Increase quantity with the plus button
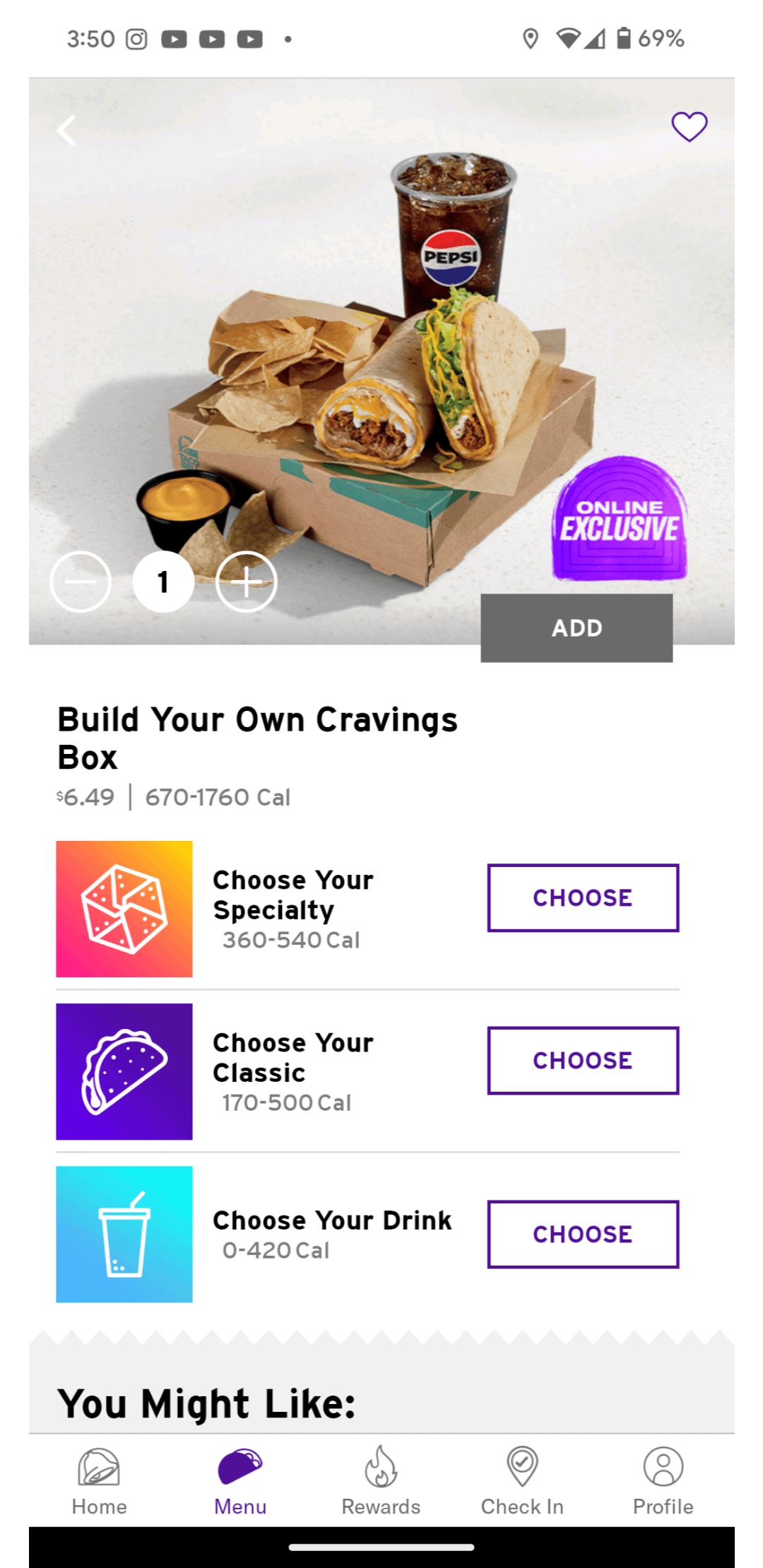 tap(246, 582)
